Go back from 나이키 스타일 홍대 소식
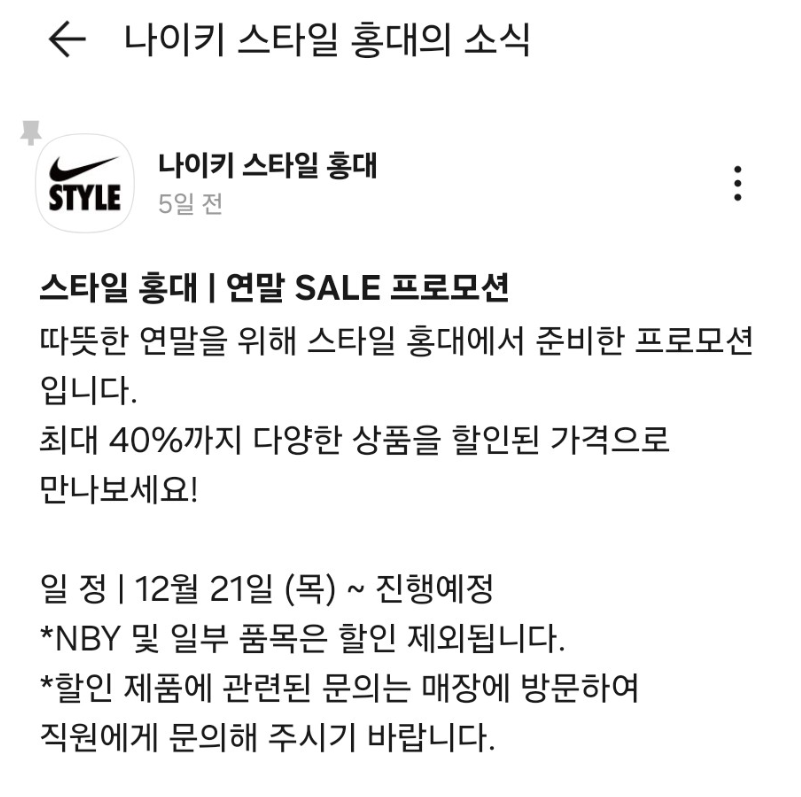The image size is (801, 797). [66, 41]
